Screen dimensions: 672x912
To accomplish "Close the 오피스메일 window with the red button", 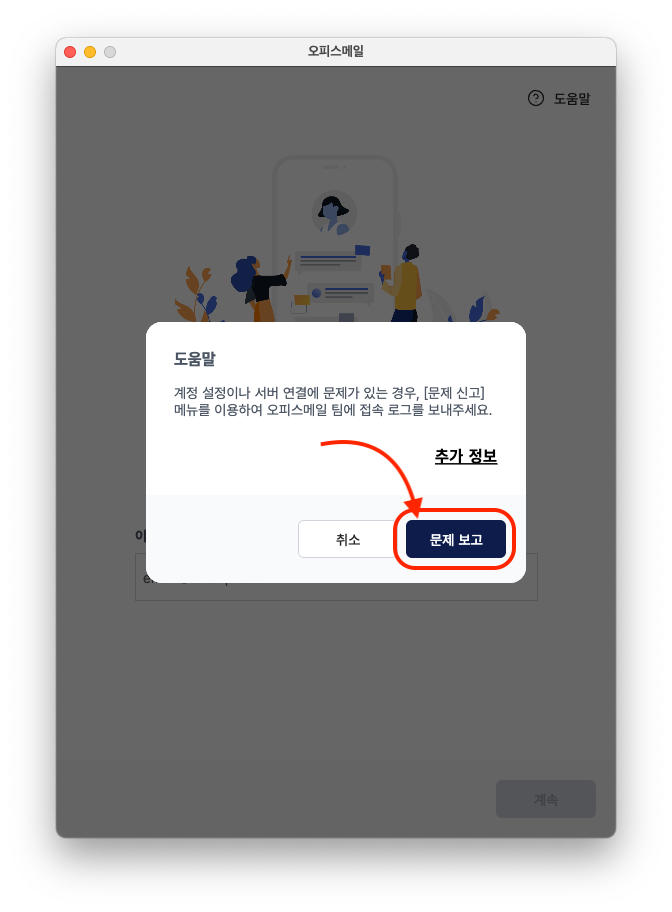I will click(x=70, y=52).
